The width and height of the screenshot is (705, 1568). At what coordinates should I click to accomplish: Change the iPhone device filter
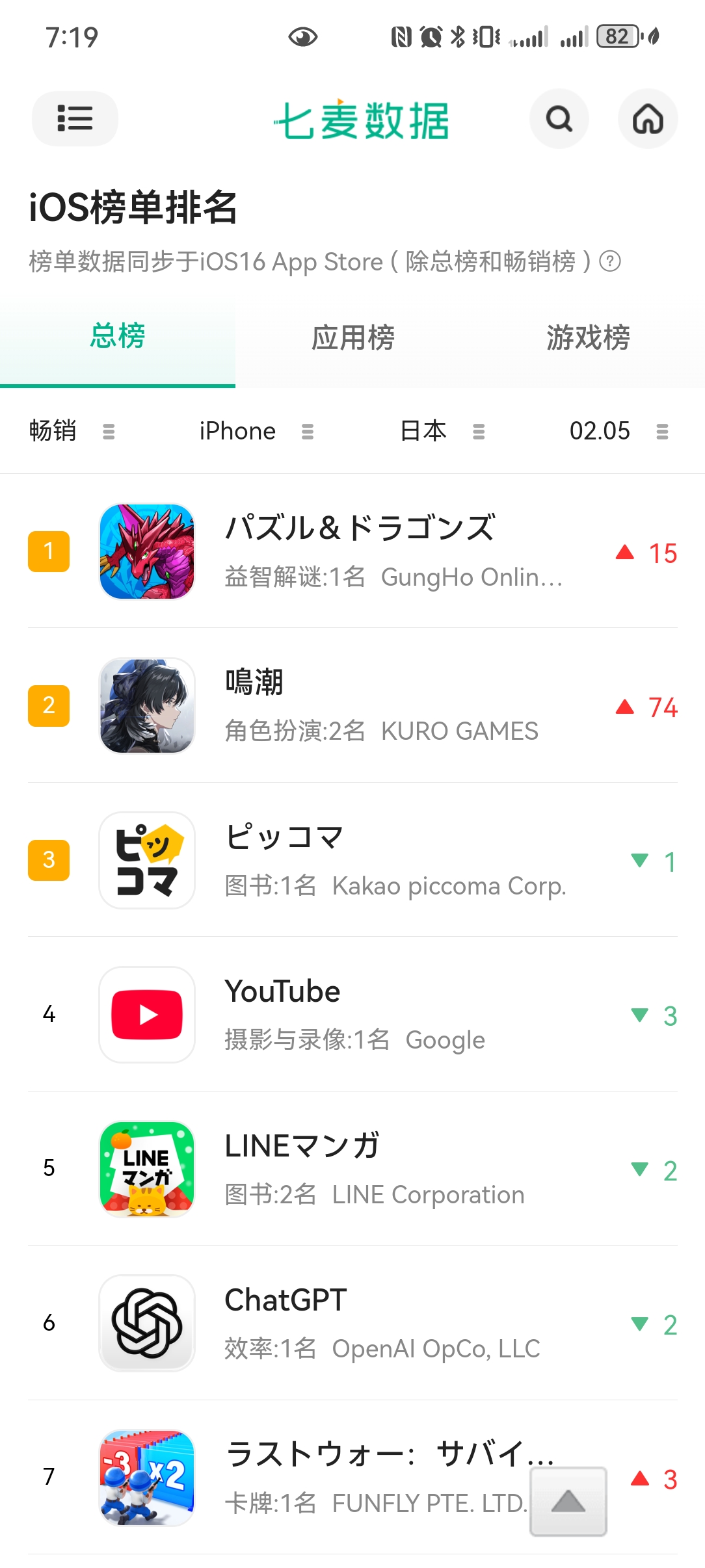pos(256,431)
